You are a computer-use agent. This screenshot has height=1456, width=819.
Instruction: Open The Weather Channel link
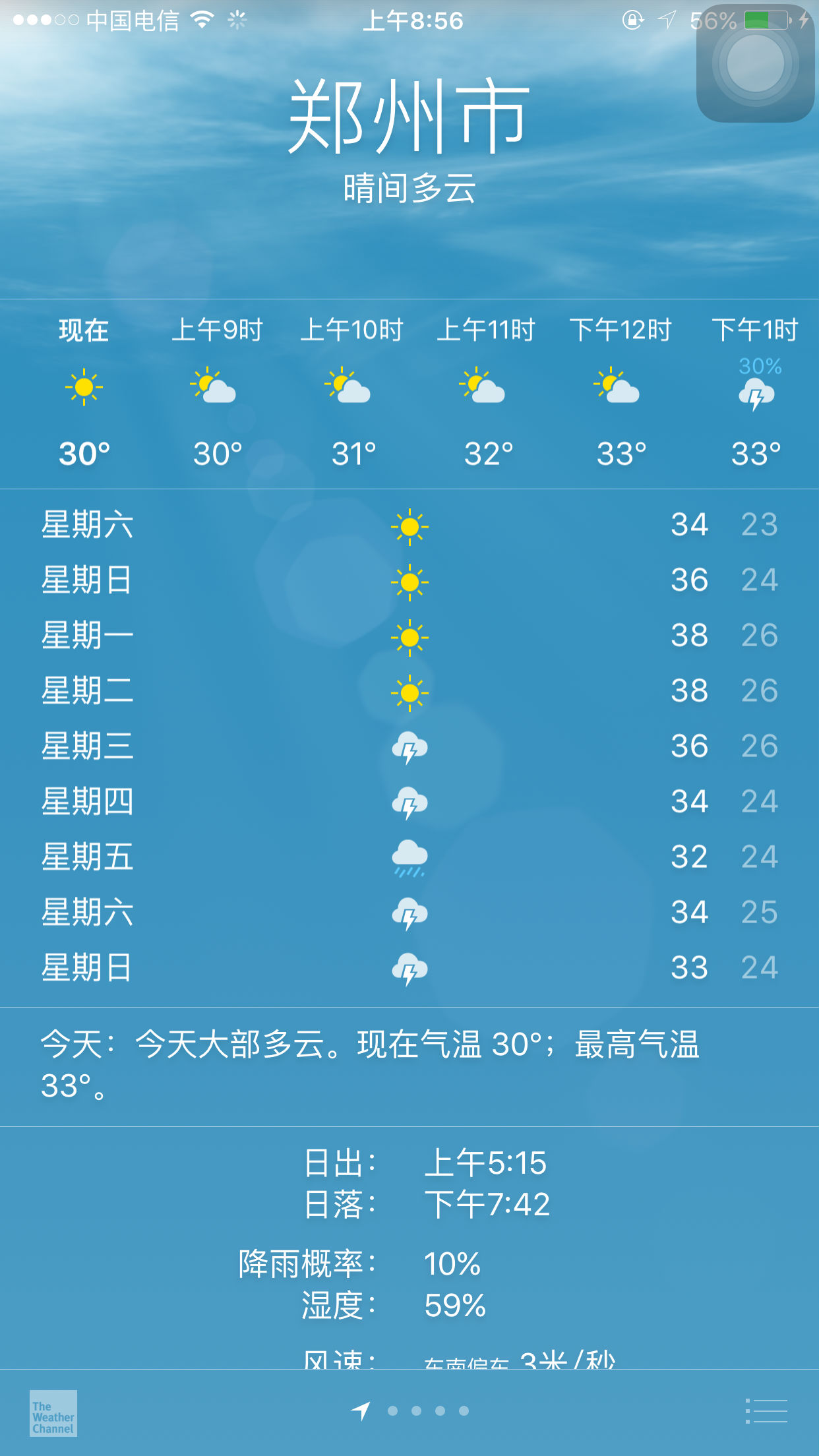coord(53,1413)
